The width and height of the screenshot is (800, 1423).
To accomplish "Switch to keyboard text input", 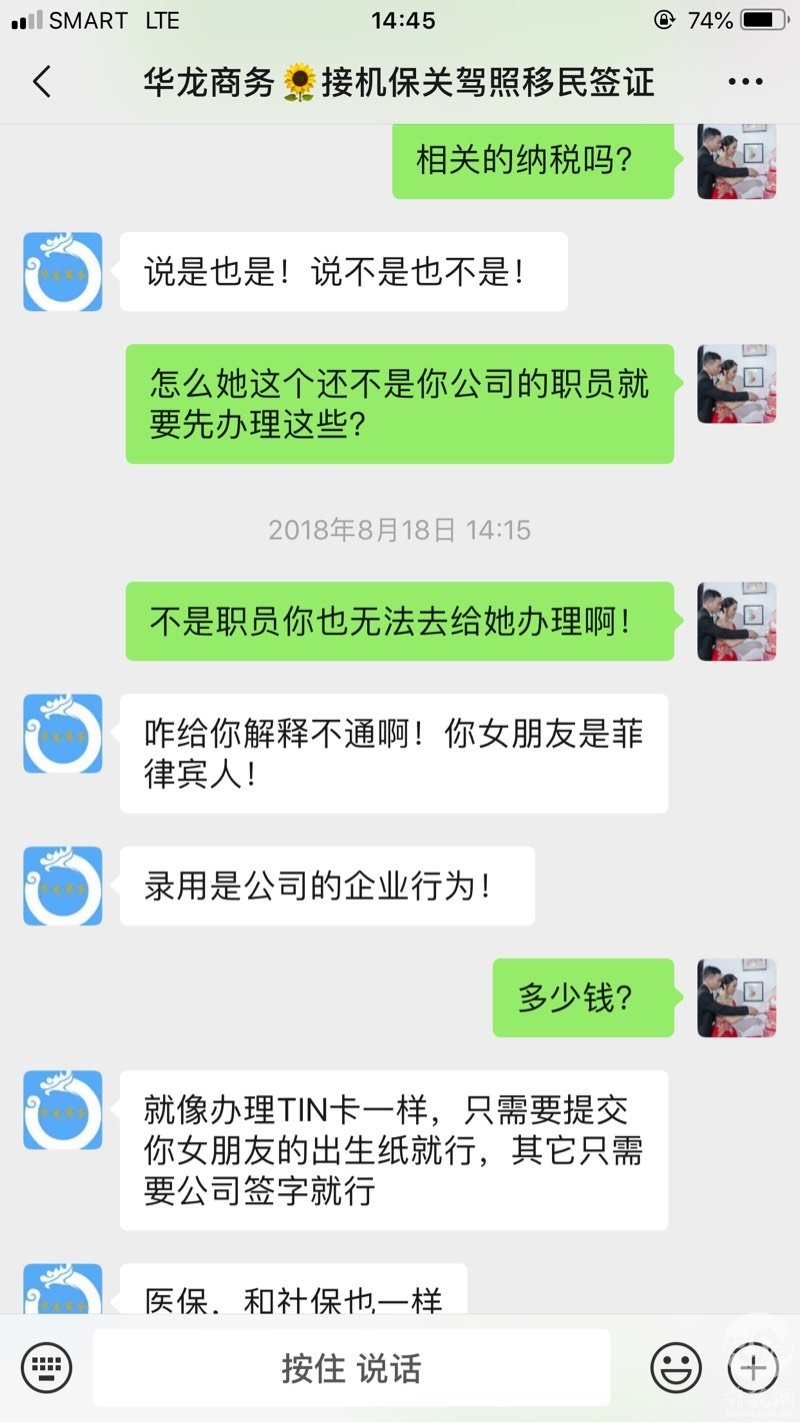I will (46, 1367).
